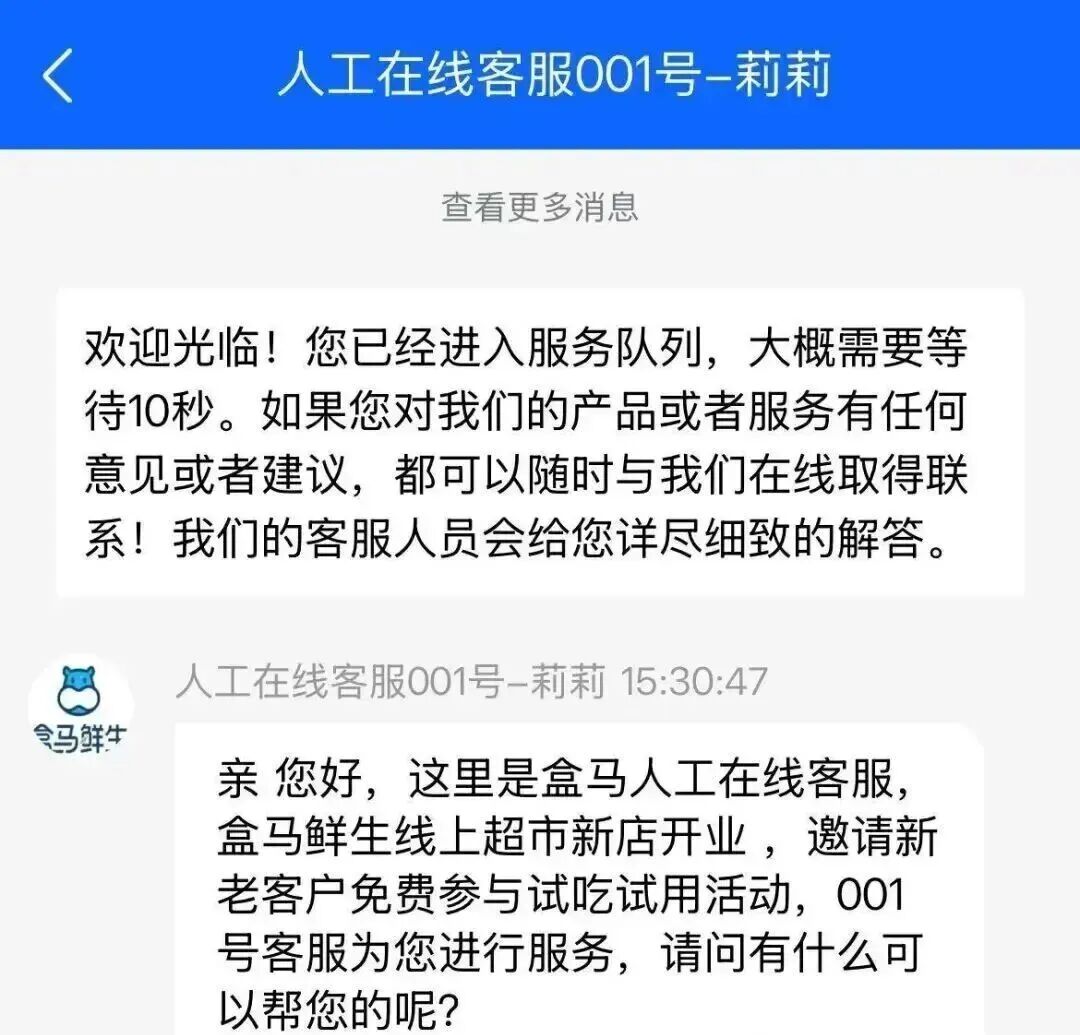Open the 盒马鲜生 agent avatar

click(x=80, y=707)
